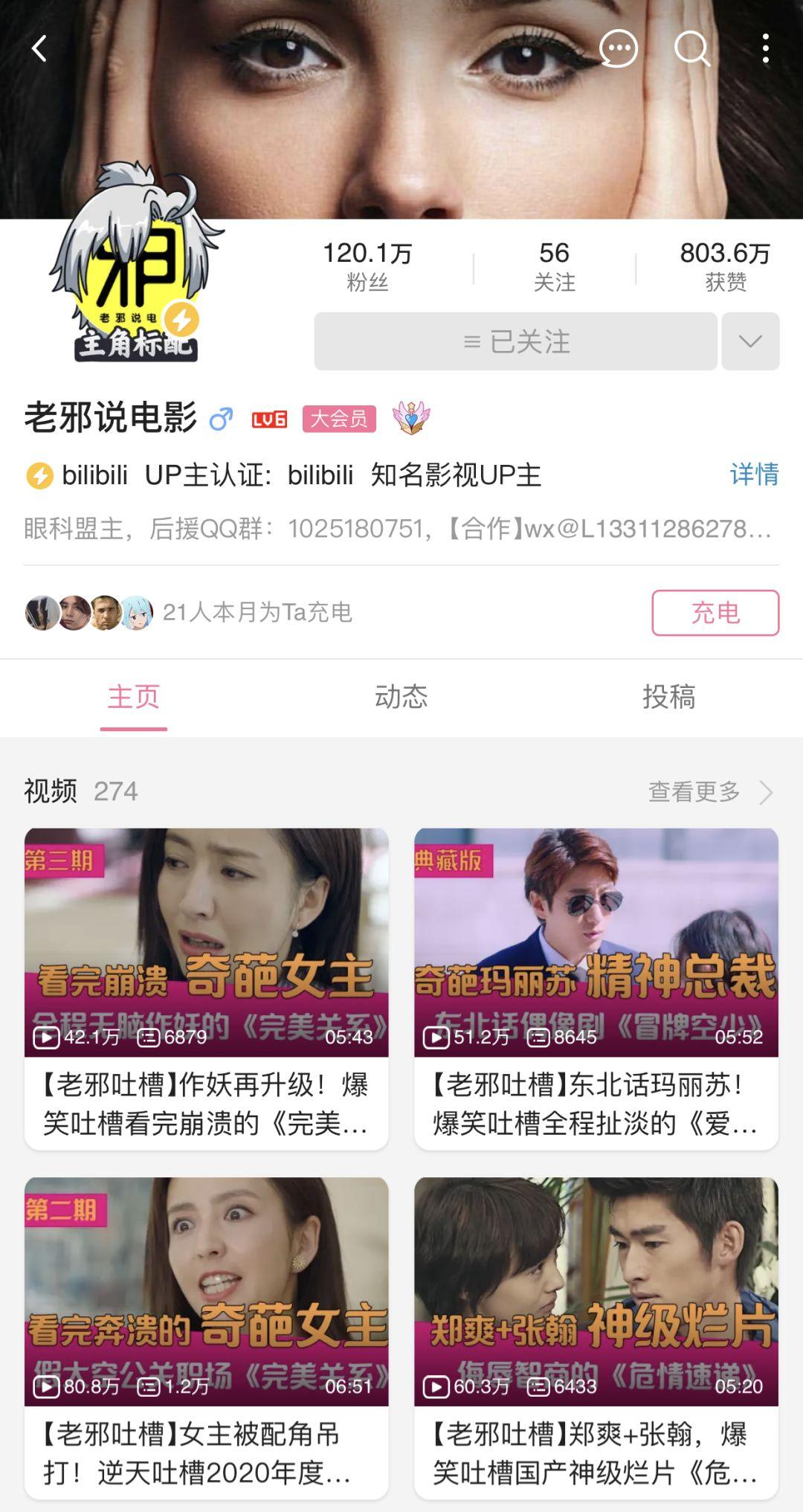The width and height of the screenshot is (803, 1512).
Task: Tap the 充电 charge button
Action: (x=715, y=613)
